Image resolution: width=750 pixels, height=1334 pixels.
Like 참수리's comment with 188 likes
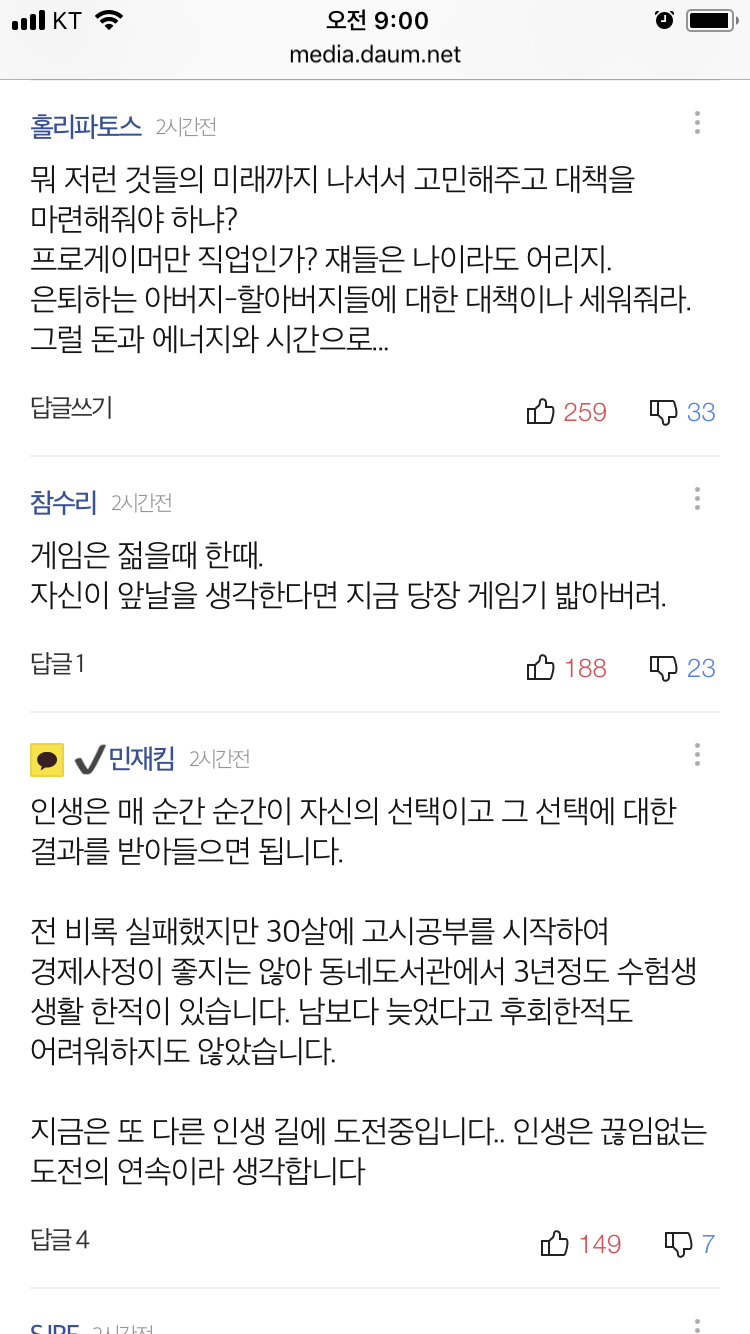[566, 668]
